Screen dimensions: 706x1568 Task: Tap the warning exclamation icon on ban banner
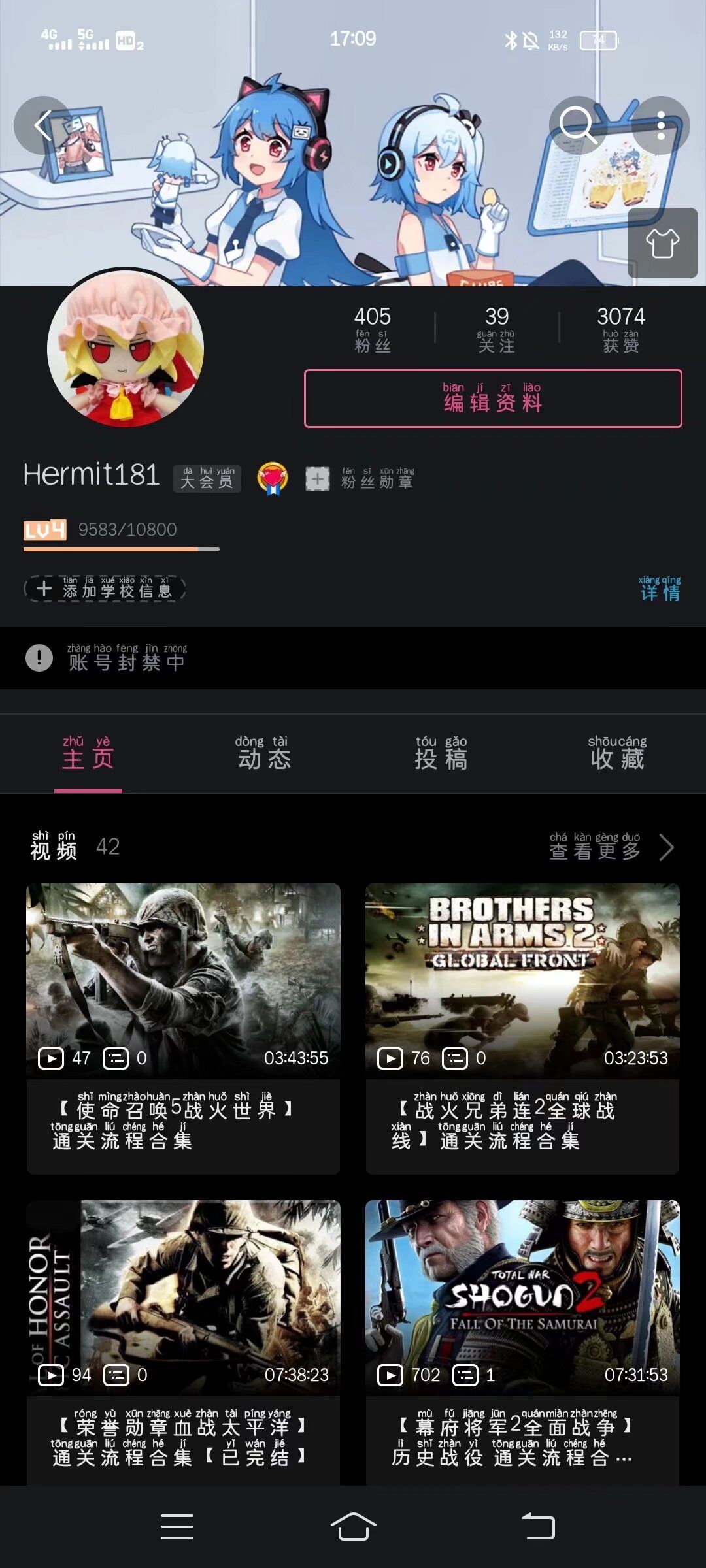pyautogui.click(x=39, y=659)
